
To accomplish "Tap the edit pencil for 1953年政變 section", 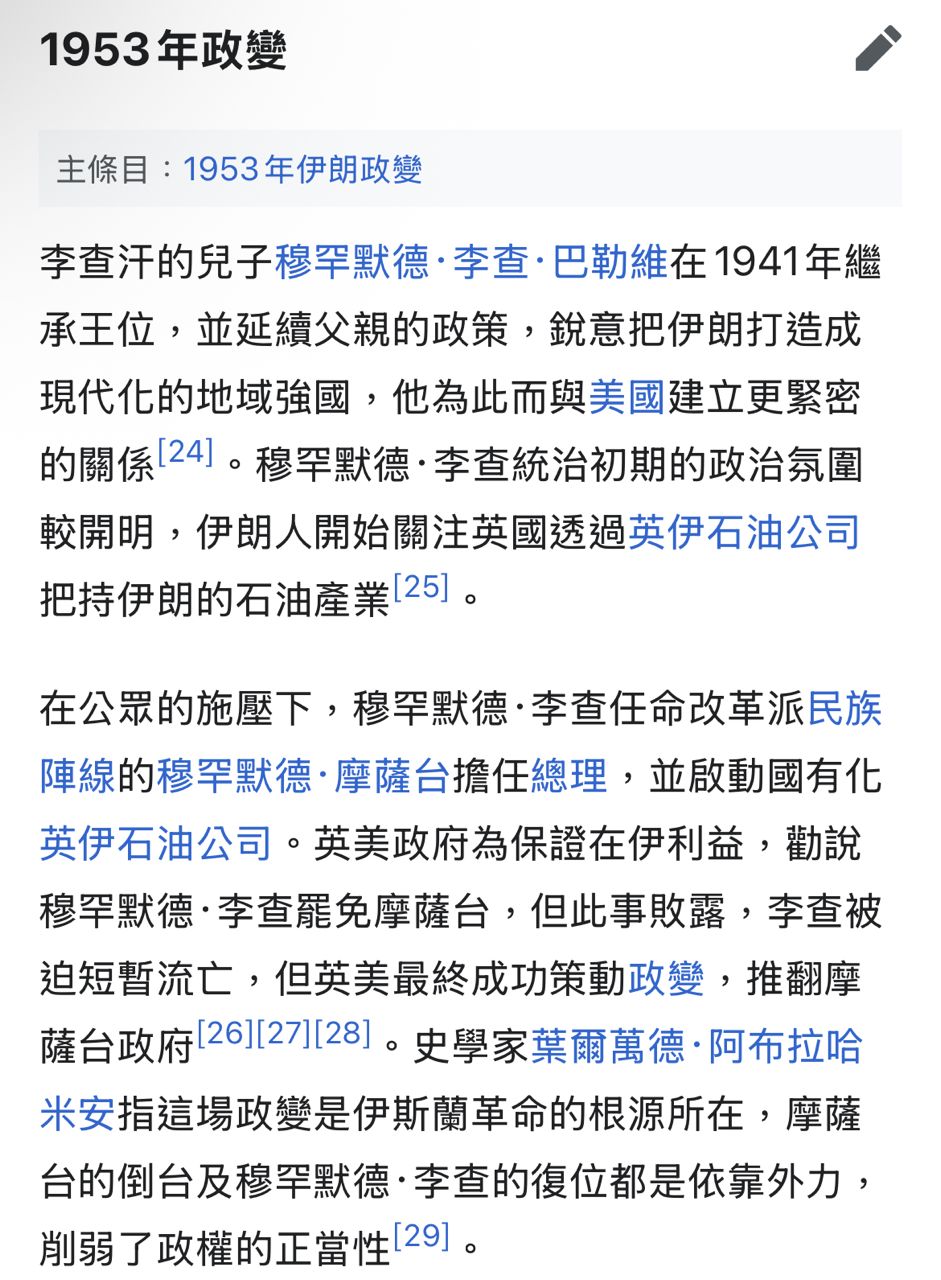I will (878, 49).
